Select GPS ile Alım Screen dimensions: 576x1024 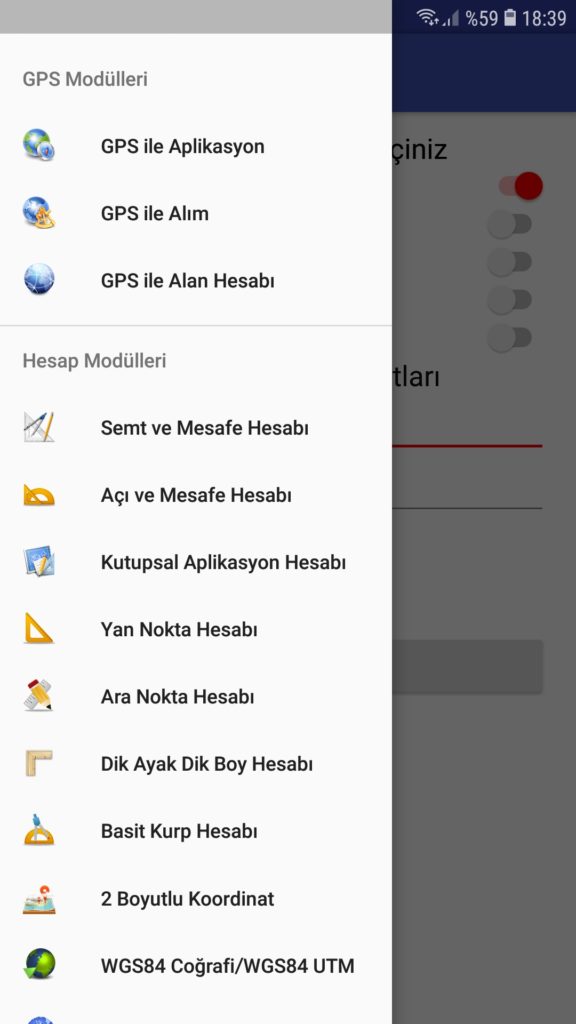tap(196, 213)
